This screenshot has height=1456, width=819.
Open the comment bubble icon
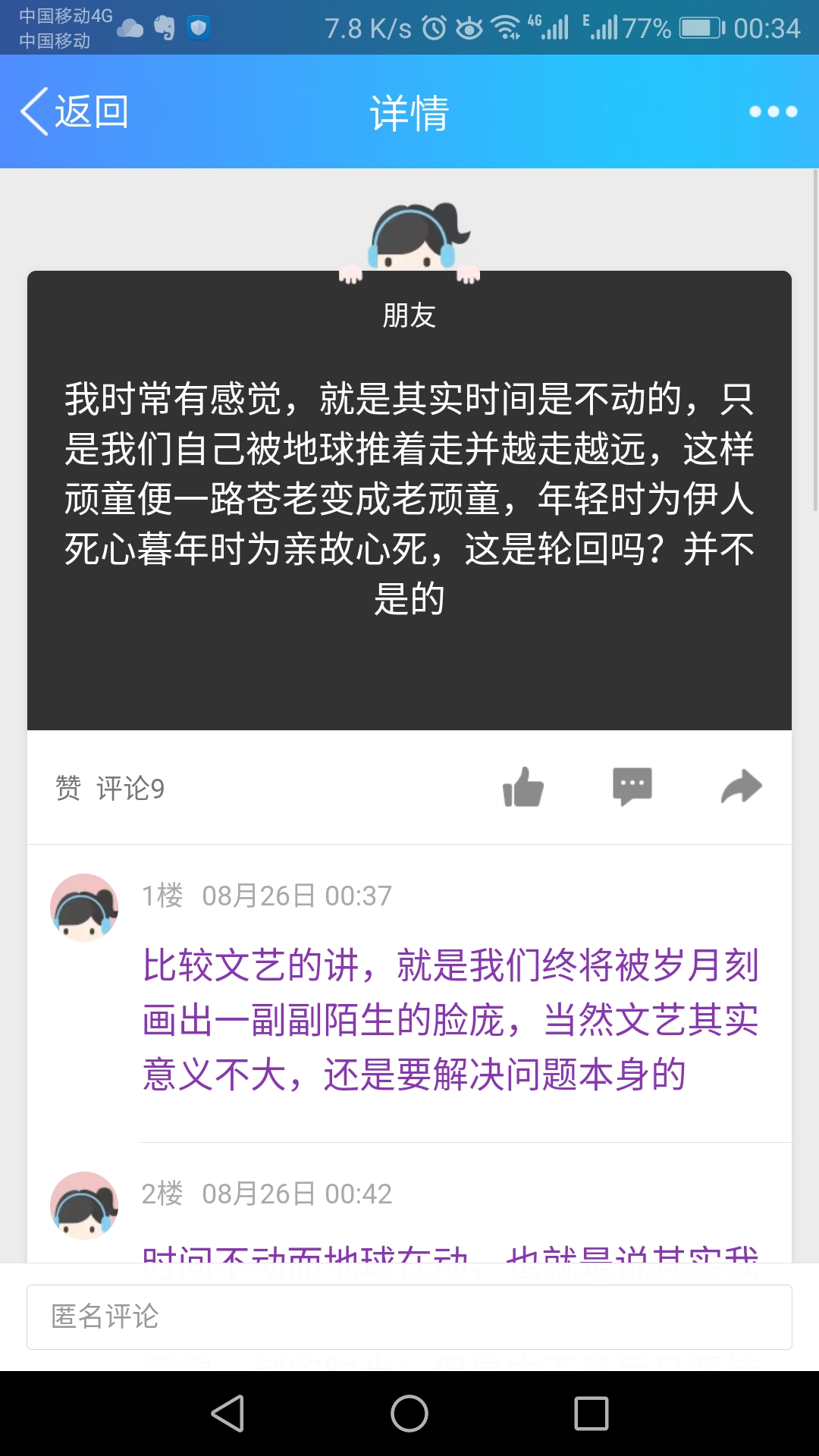tap(632, 786)
